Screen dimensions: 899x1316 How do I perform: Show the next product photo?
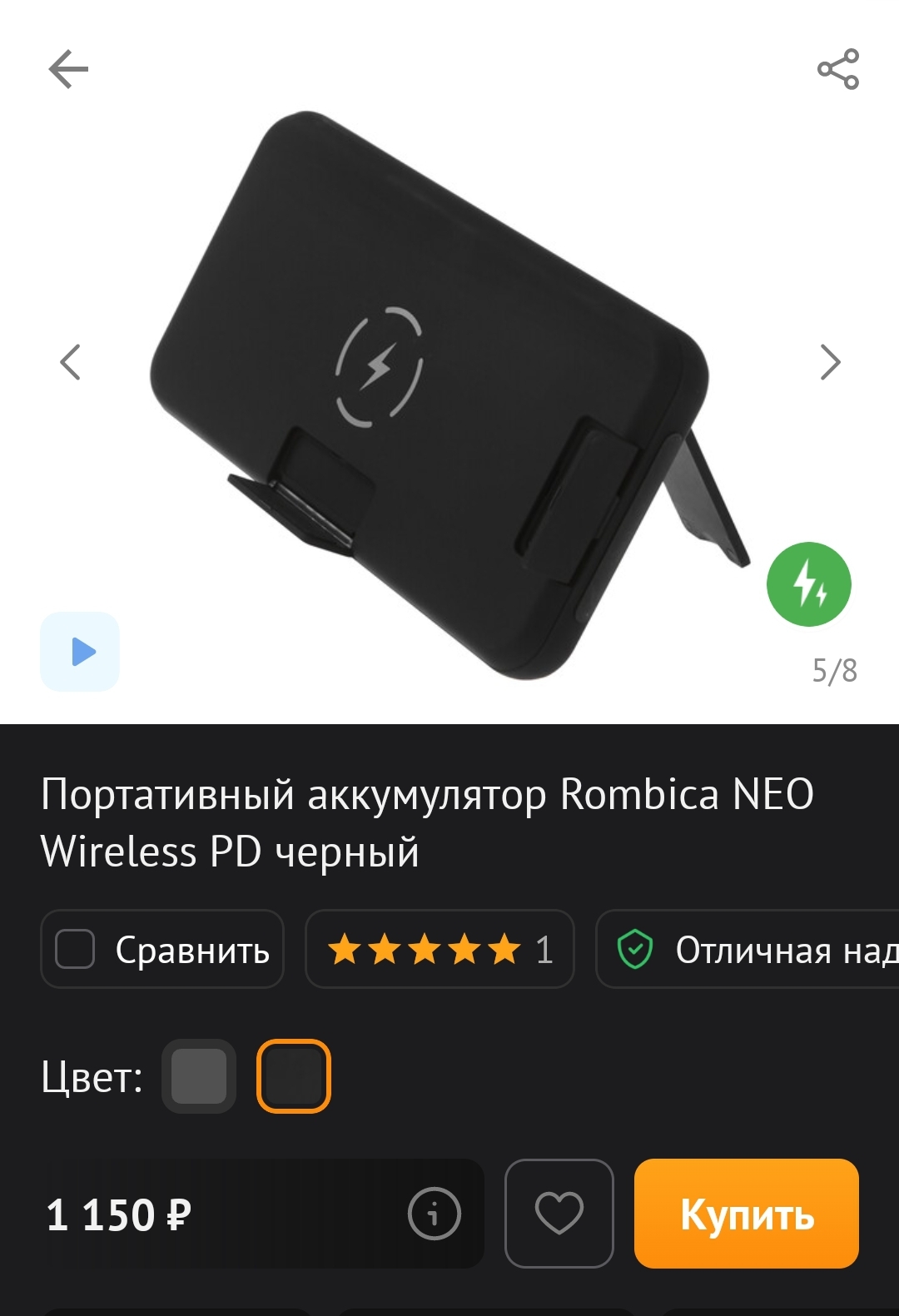pos(829,362)
